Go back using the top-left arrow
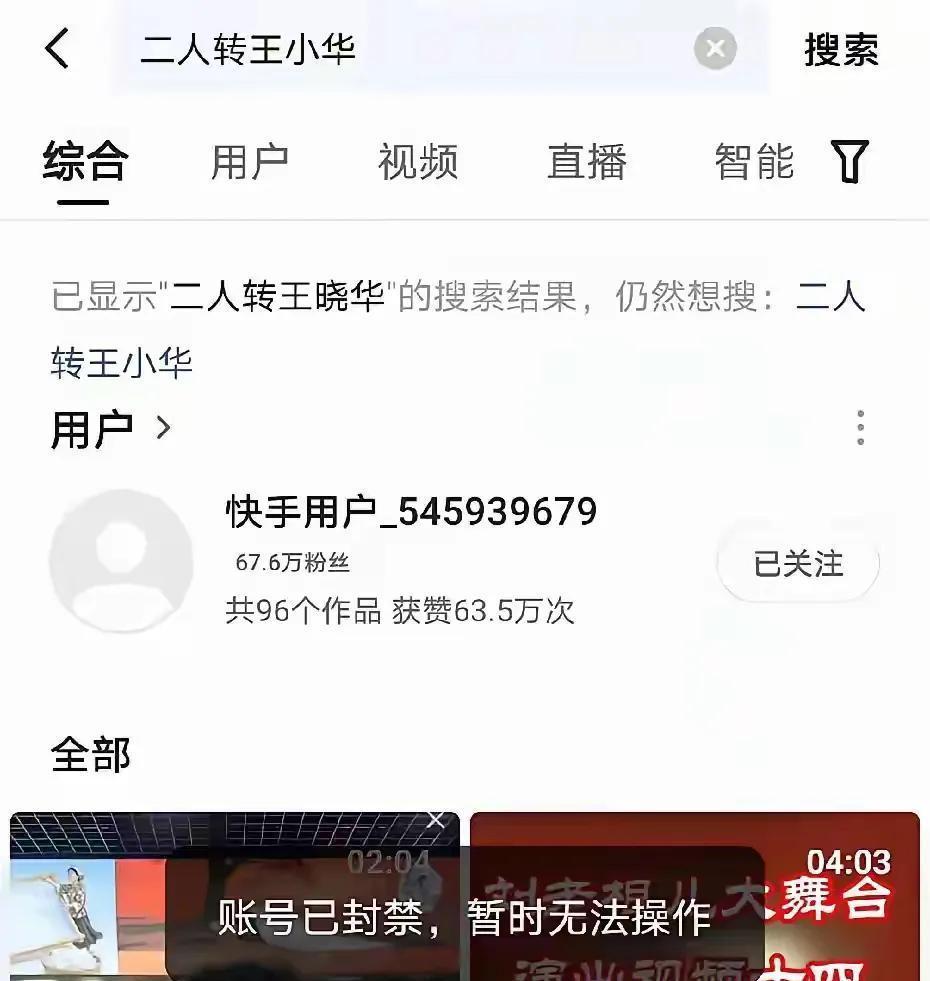This screenshot has width=930, height=981. (58, 48)
